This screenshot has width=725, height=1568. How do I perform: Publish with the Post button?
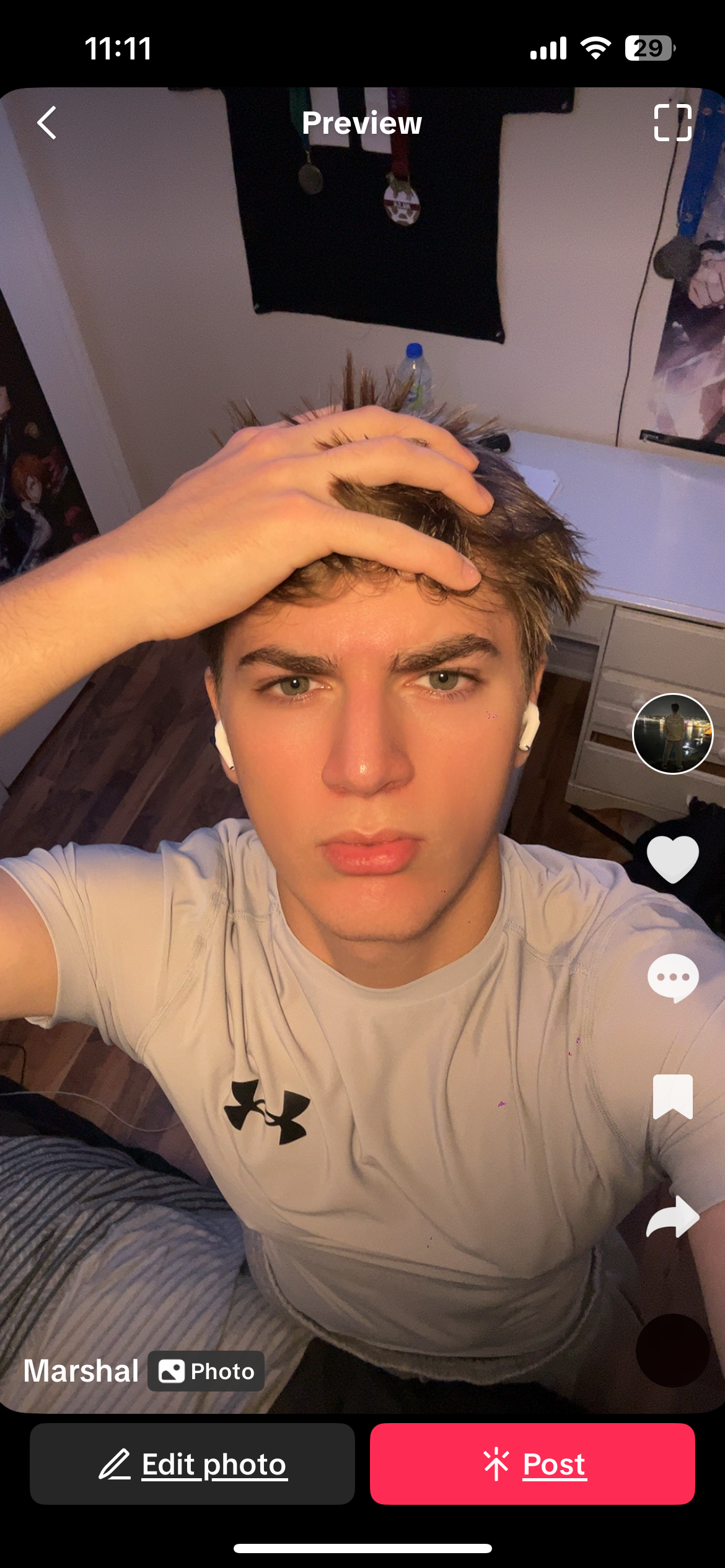click(x=532, y=1464)
